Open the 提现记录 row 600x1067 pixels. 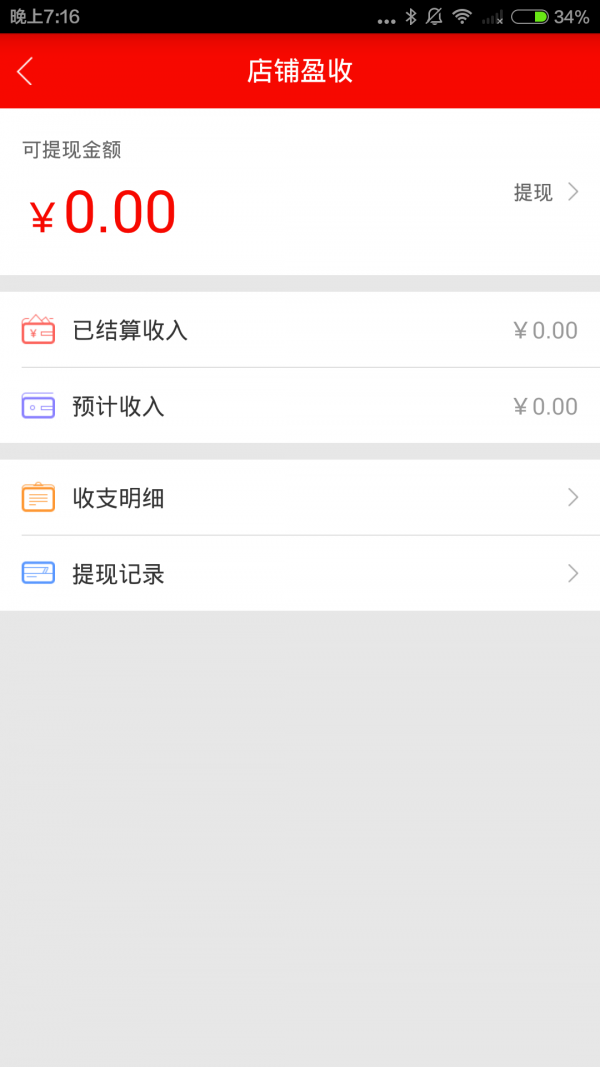click(x=300, y=574)
